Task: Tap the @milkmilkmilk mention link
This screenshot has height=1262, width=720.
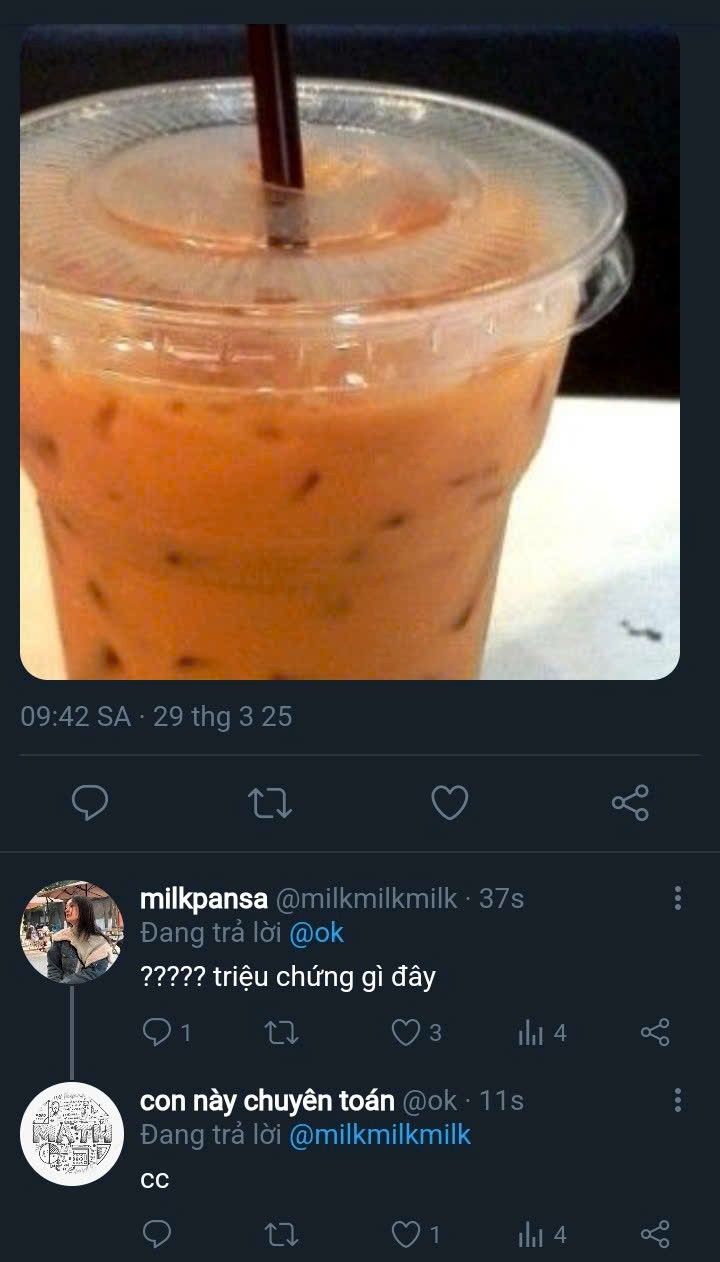Action: tap(379, 1135)
